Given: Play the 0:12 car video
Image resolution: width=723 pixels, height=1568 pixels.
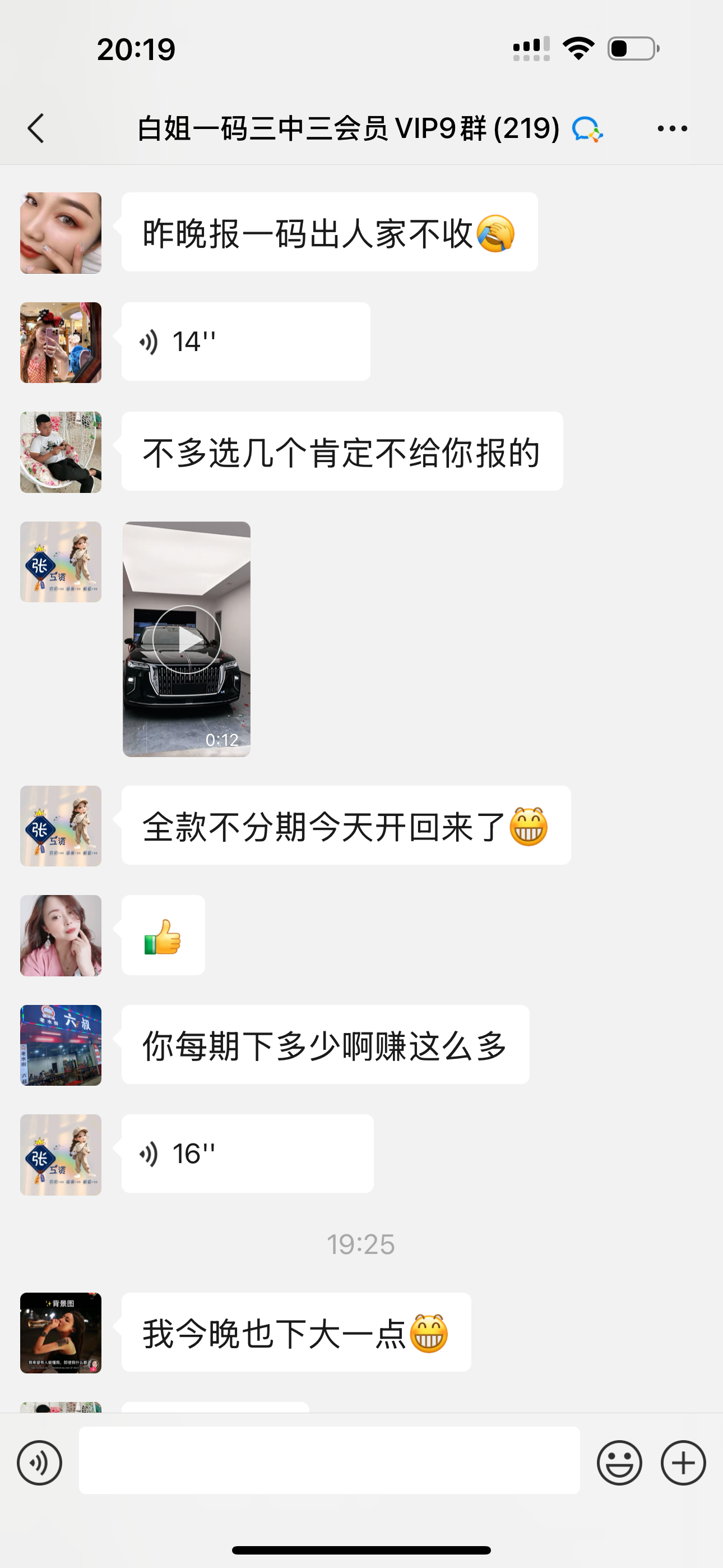Looking at the screenshot, I should [186, 639].
